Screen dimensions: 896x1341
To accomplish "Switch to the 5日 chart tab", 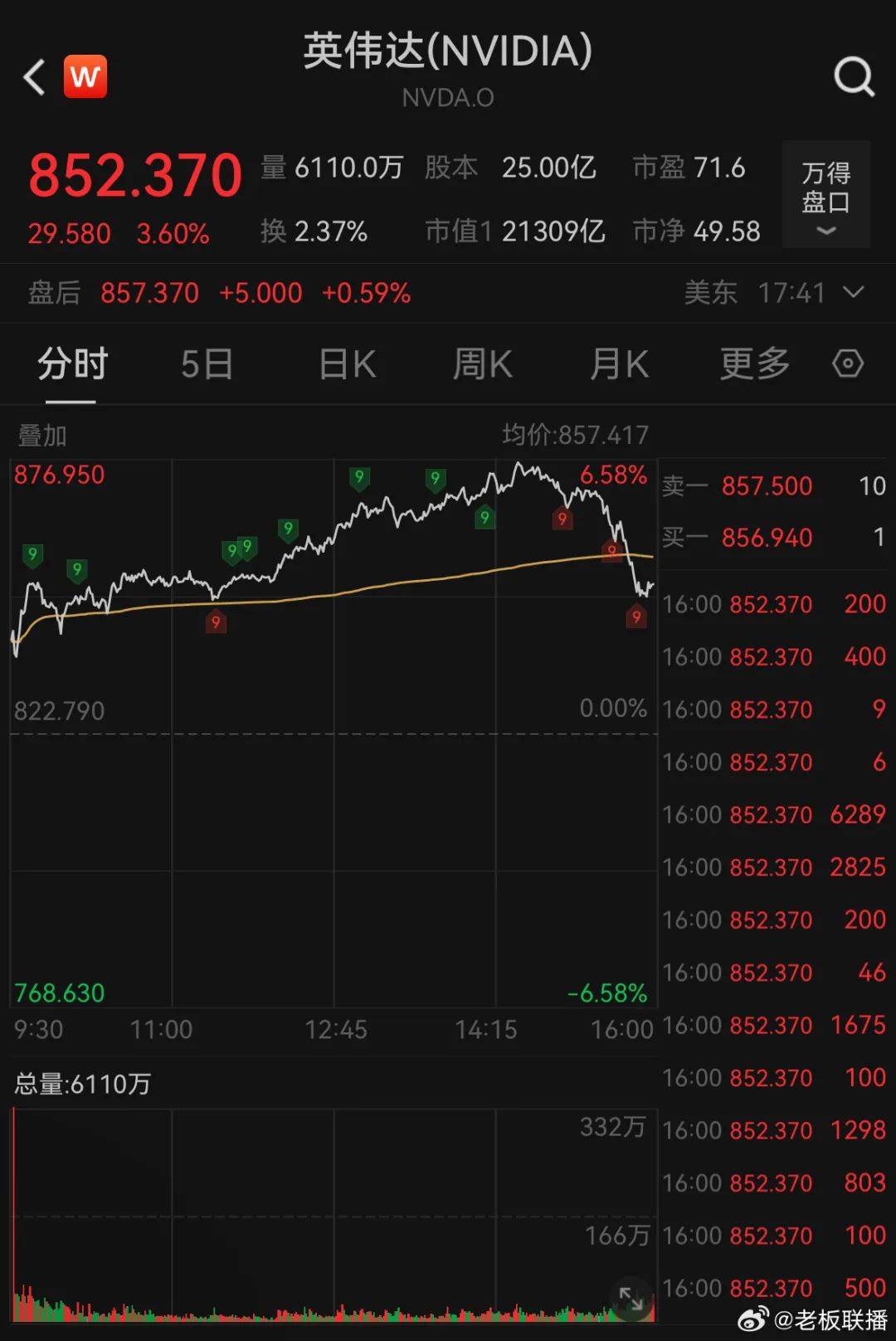I will pos(207,364).
